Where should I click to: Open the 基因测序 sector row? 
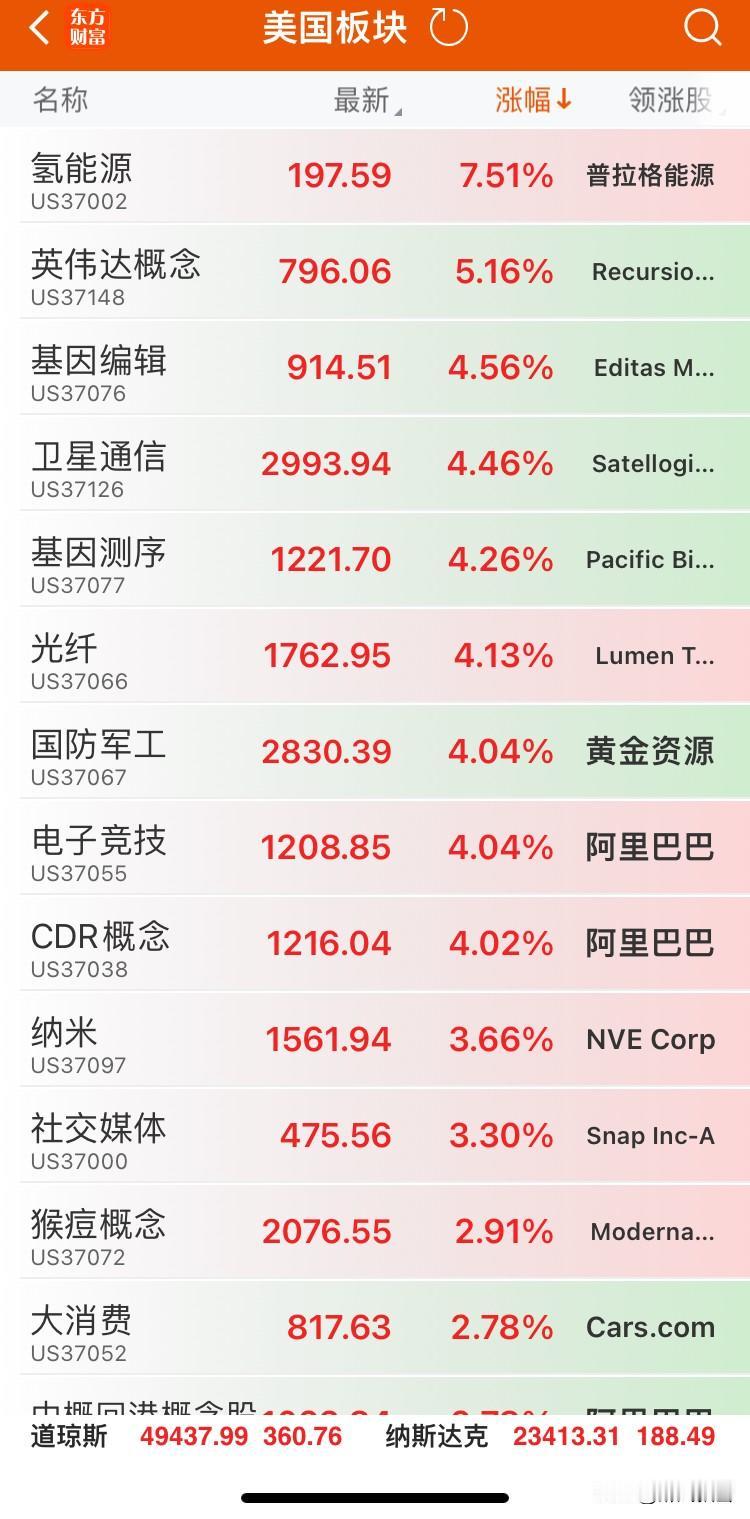point(99,560)
